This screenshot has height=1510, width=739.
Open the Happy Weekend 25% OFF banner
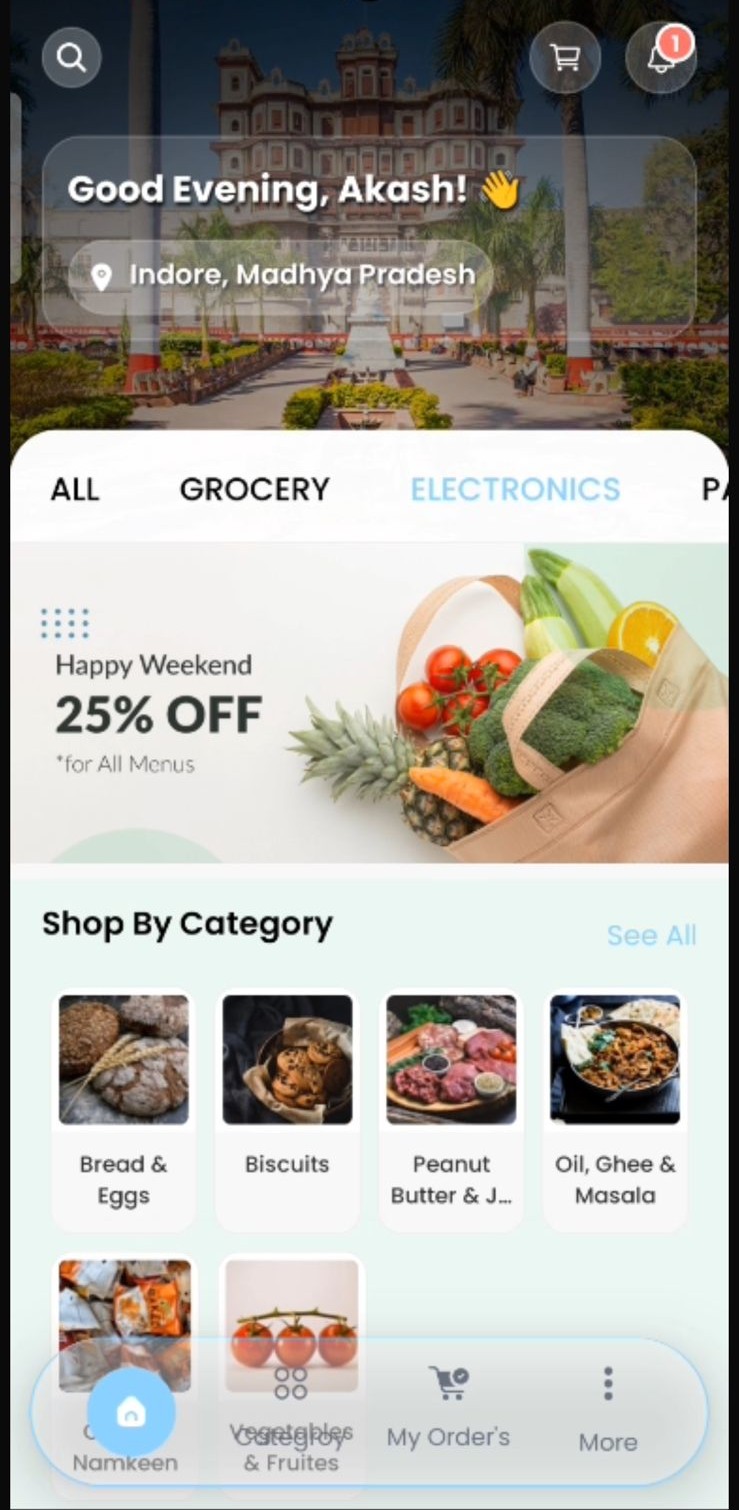click(369, 703)
